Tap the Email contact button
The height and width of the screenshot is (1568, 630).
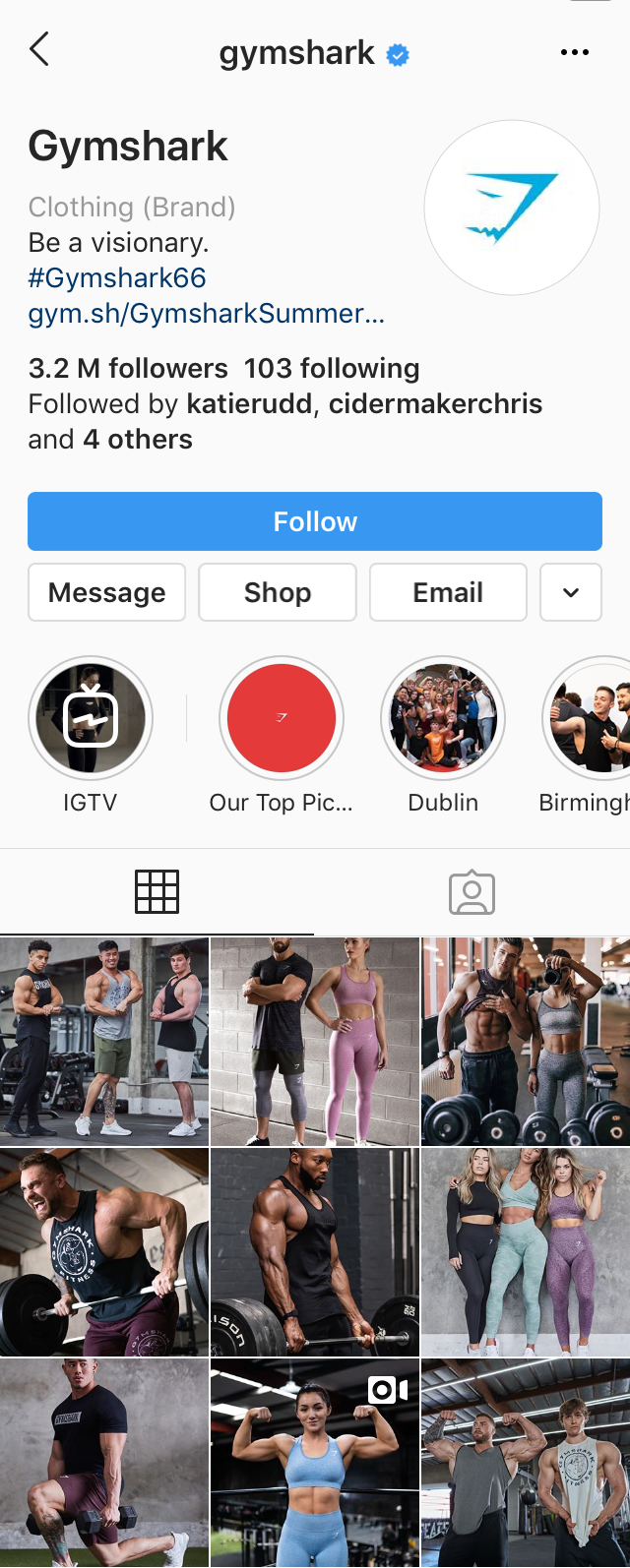[448, 592]
